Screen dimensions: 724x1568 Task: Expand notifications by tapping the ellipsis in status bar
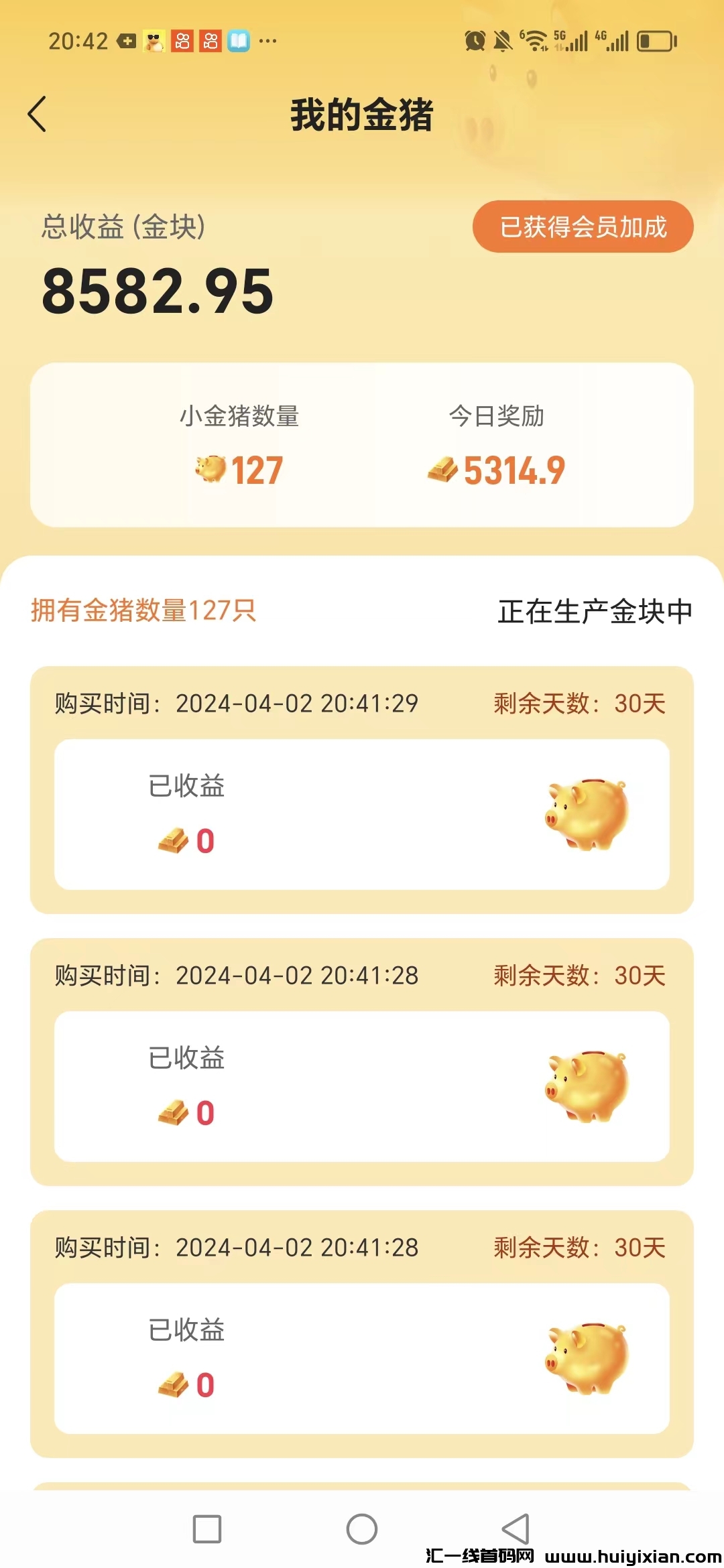(267, 42)
